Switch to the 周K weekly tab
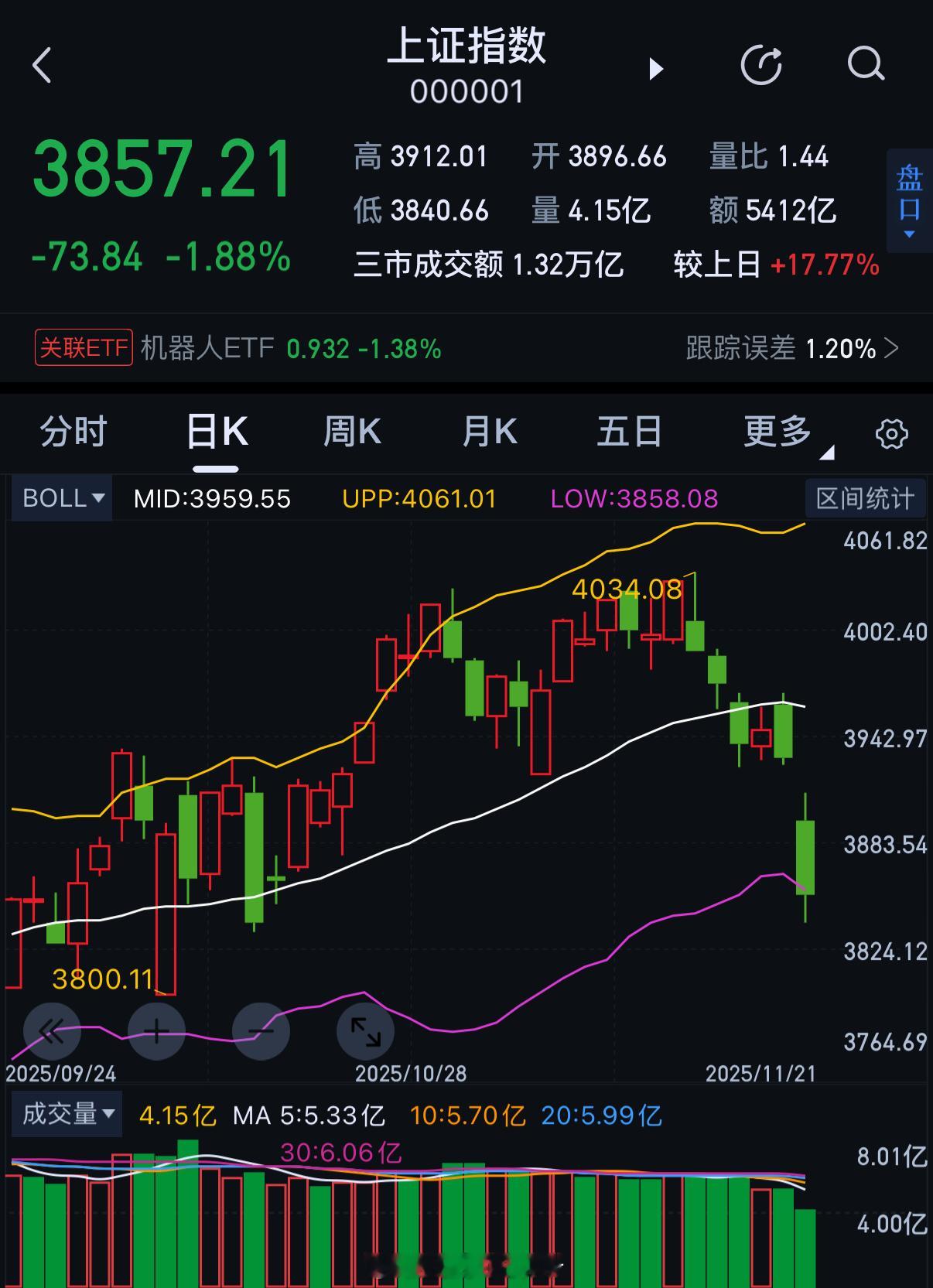Screen dimensions: 933x1288 (352, 432)
